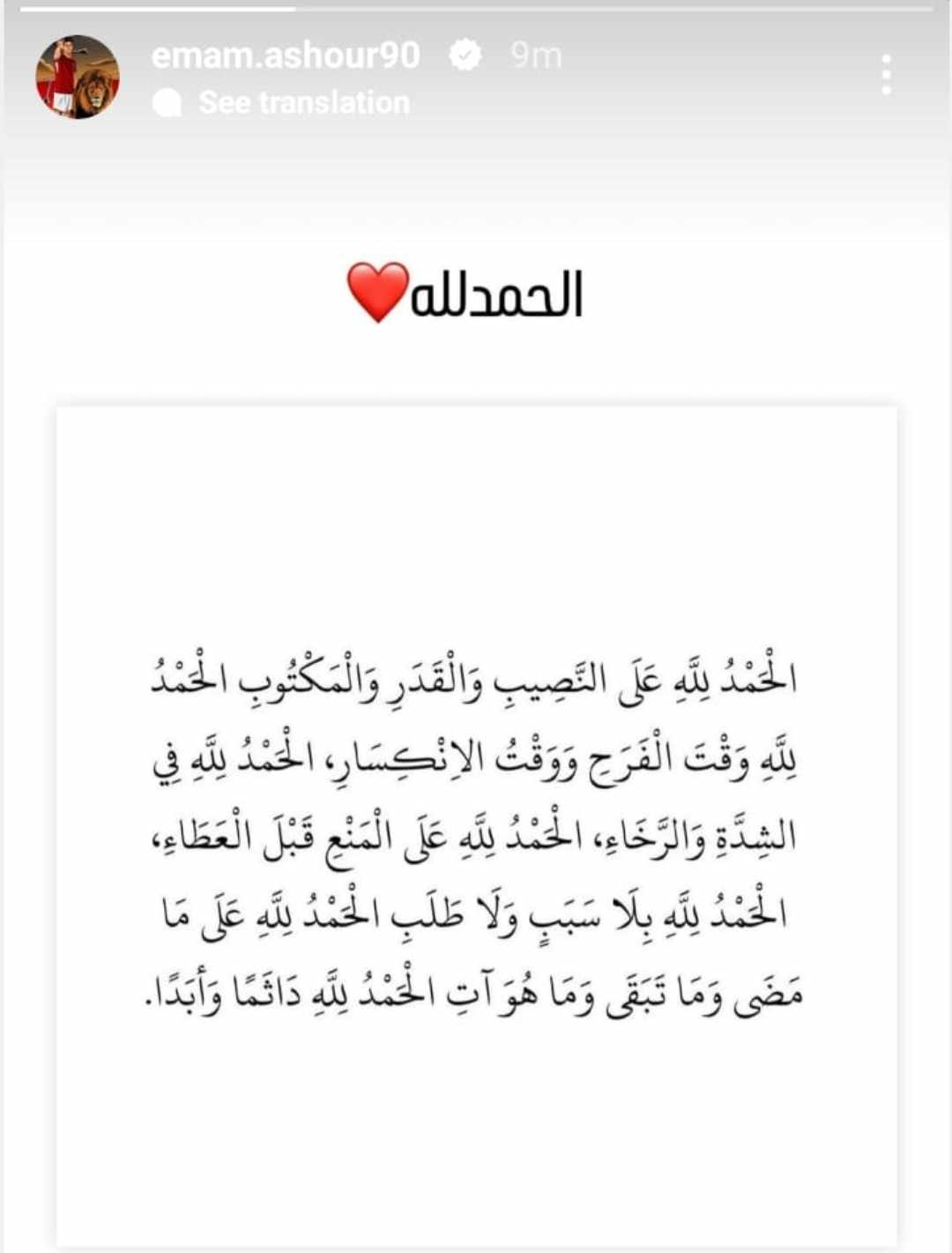Click the 'الحمدلله' caption text
Screen dimensions: 952x1253
(495, 291)
